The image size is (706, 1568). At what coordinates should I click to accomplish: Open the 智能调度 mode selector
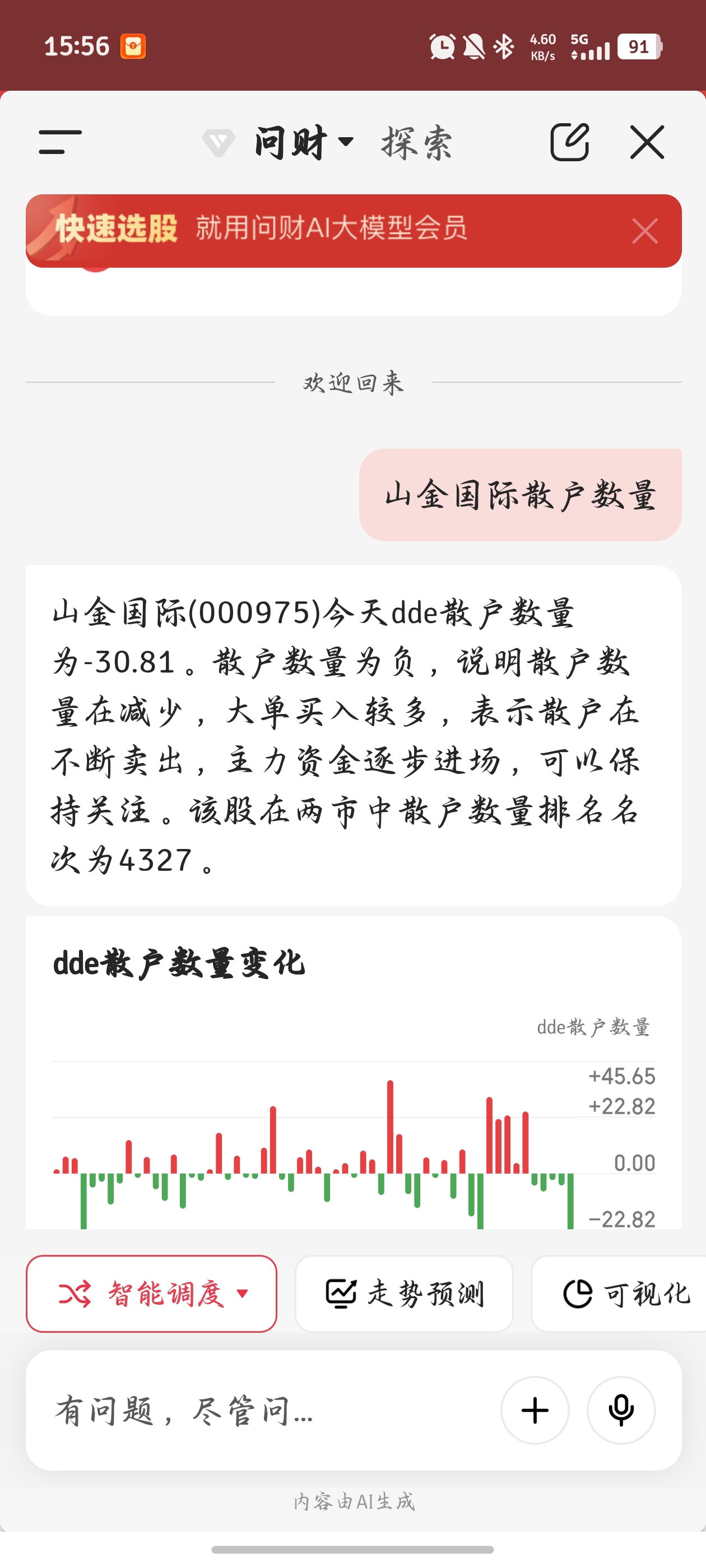click(x=151, y=1294)
